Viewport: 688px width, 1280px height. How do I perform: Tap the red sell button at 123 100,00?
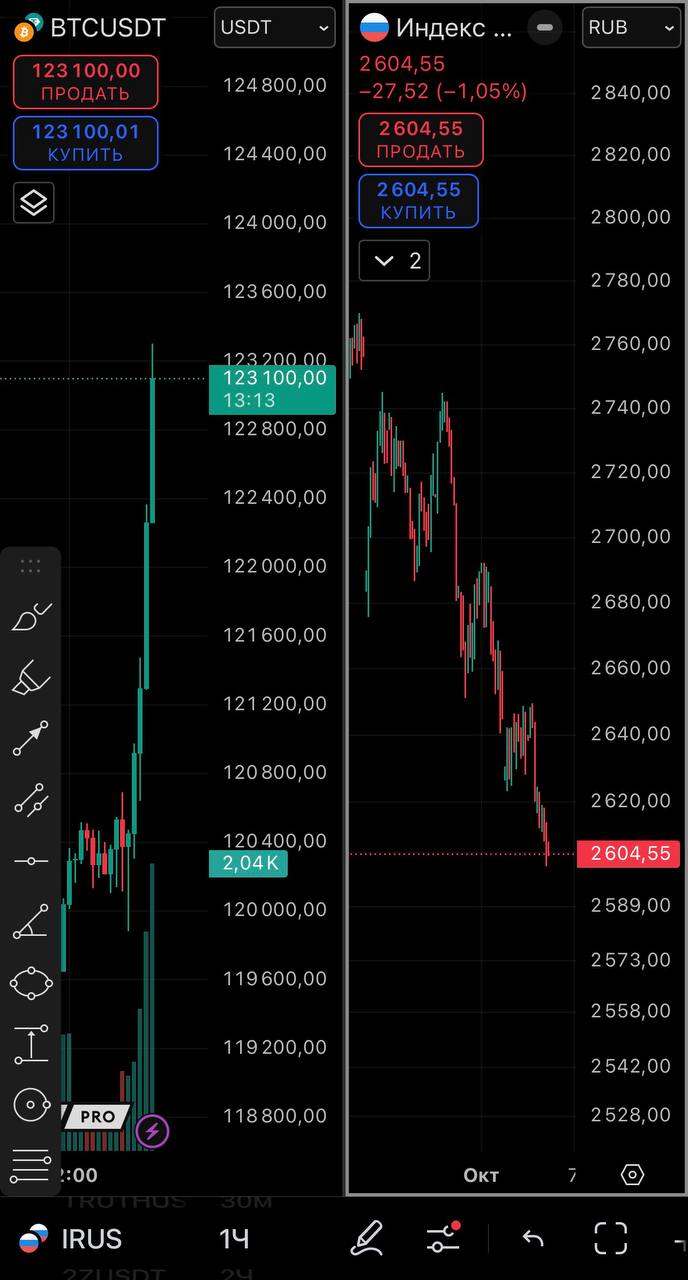pos(86,81)
